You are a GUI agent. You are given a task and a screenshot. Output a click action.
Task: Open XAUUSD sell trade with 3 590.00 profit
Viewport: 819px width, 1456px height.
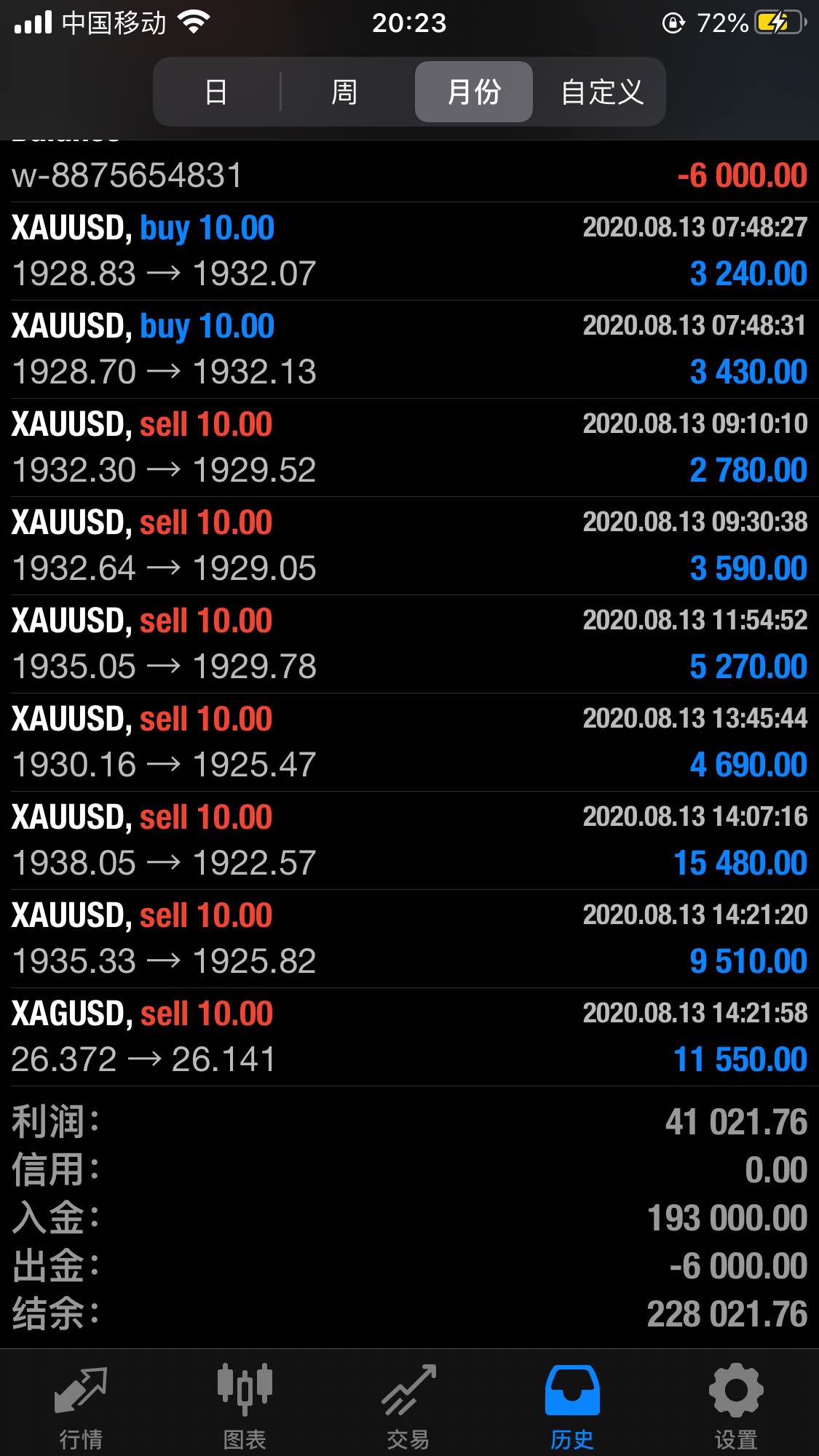pos(409,546)
